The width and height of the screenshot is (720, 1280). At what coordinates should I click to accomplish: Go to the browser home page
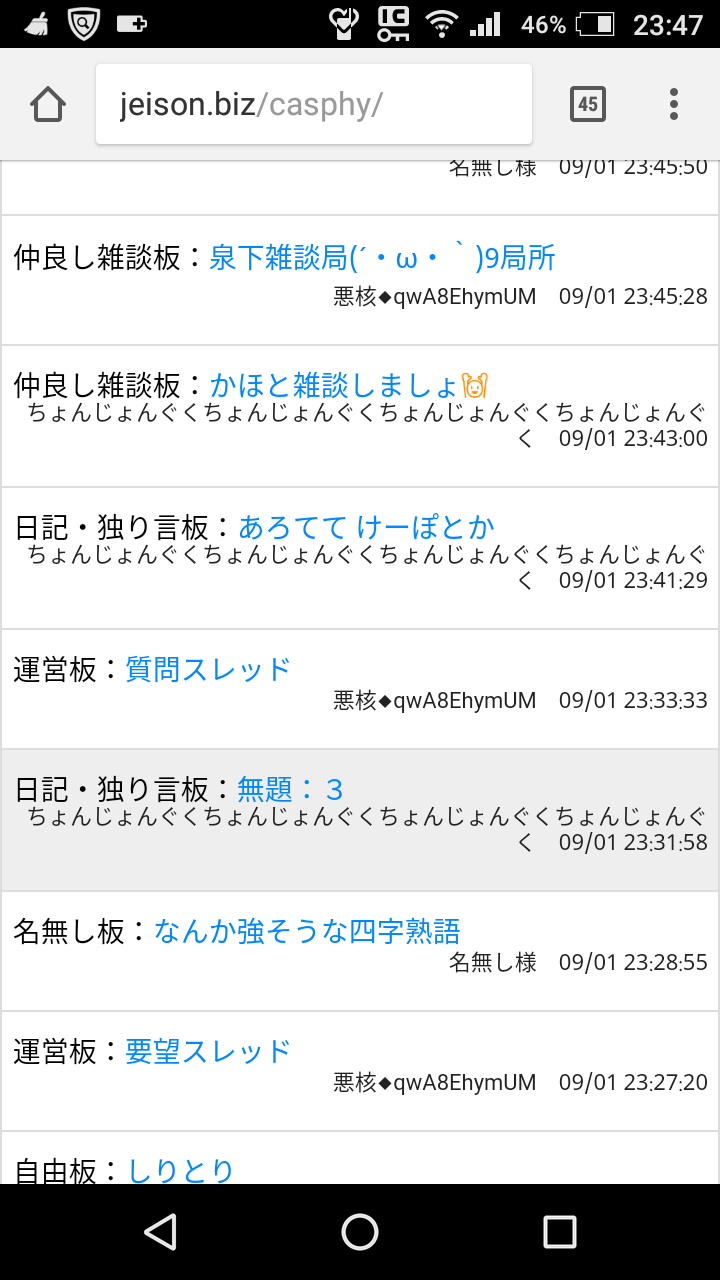pyautogui.click(x=48, y=104)
